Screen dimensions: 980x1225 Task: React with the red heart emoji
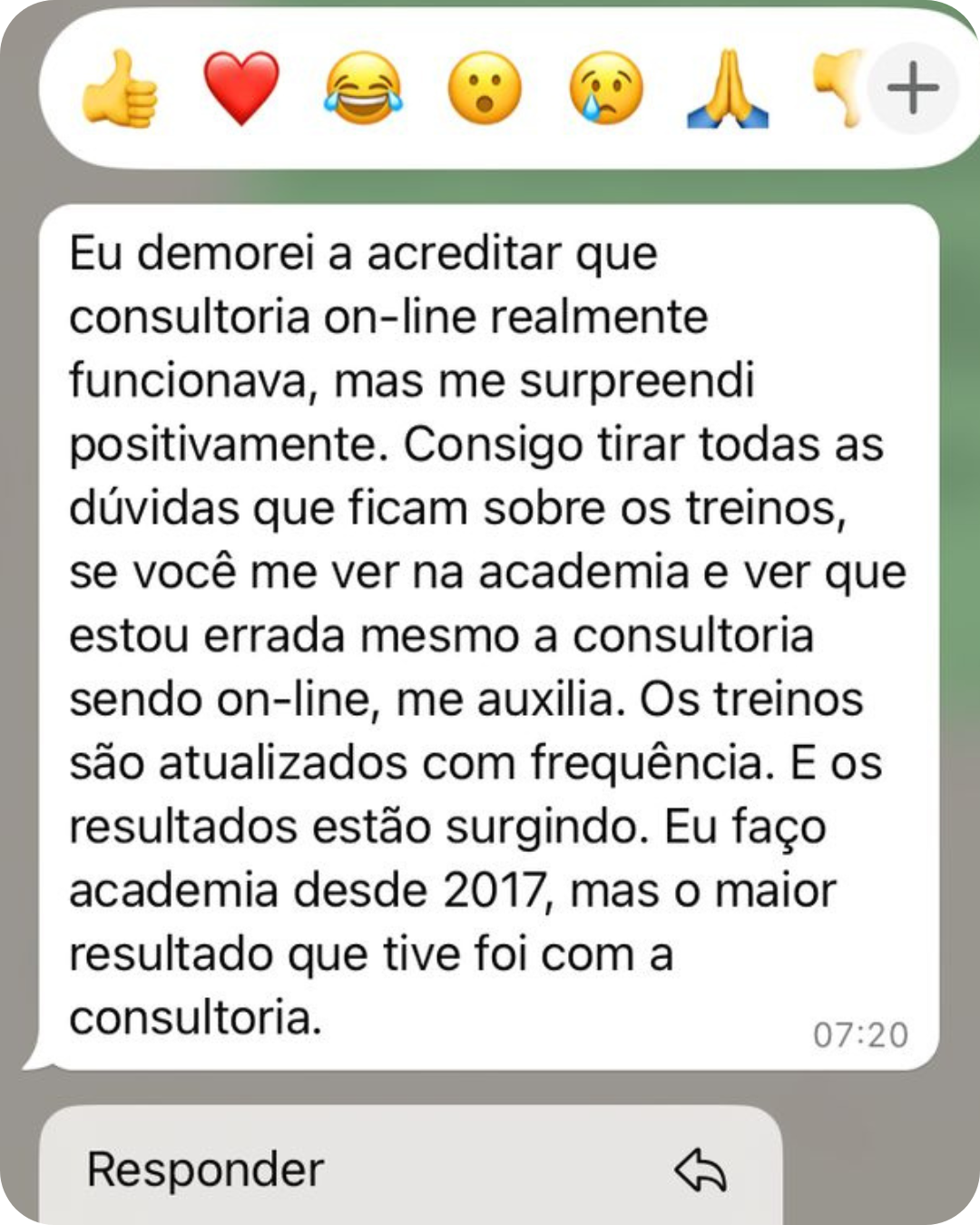point(241,89)
